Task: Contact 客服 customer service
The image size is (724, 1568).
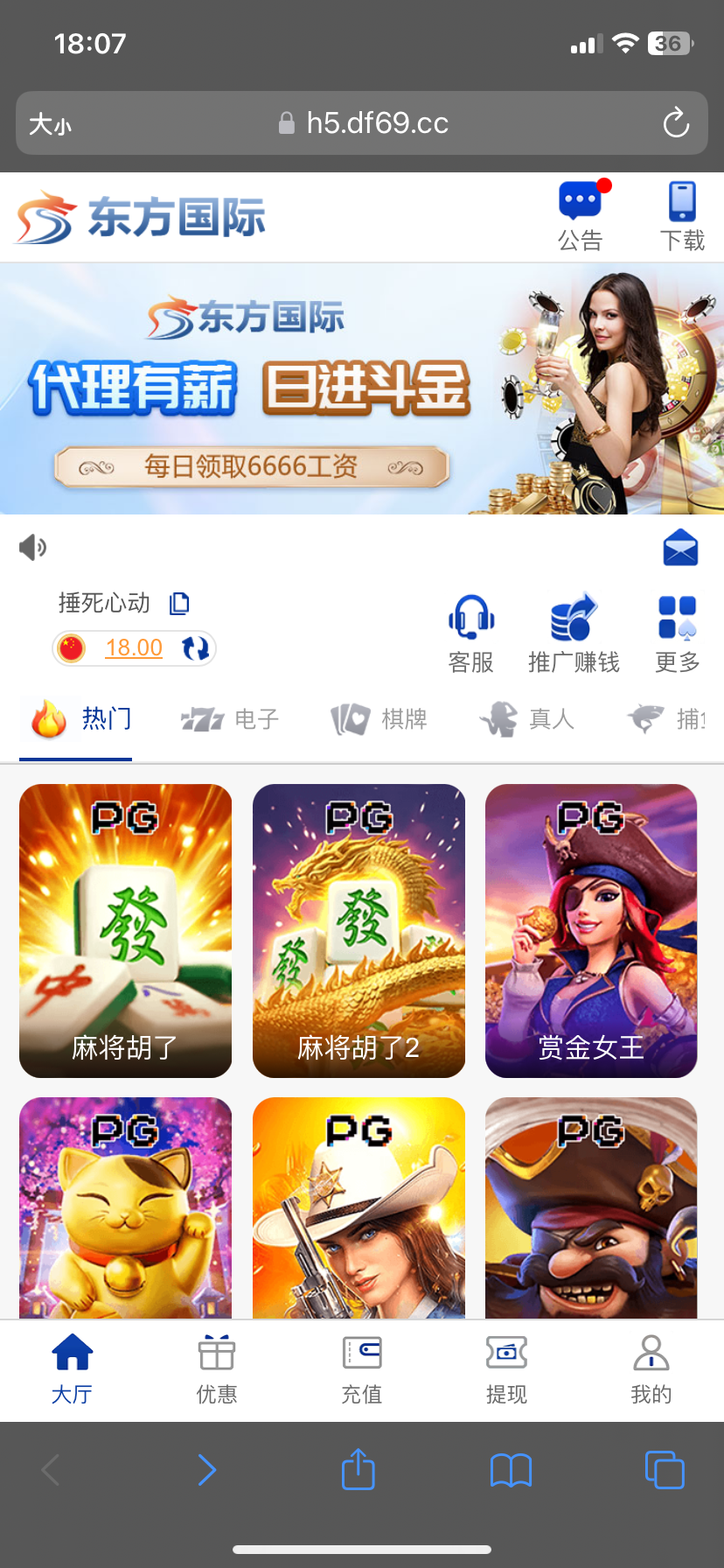Action: (x=471, y=633)
